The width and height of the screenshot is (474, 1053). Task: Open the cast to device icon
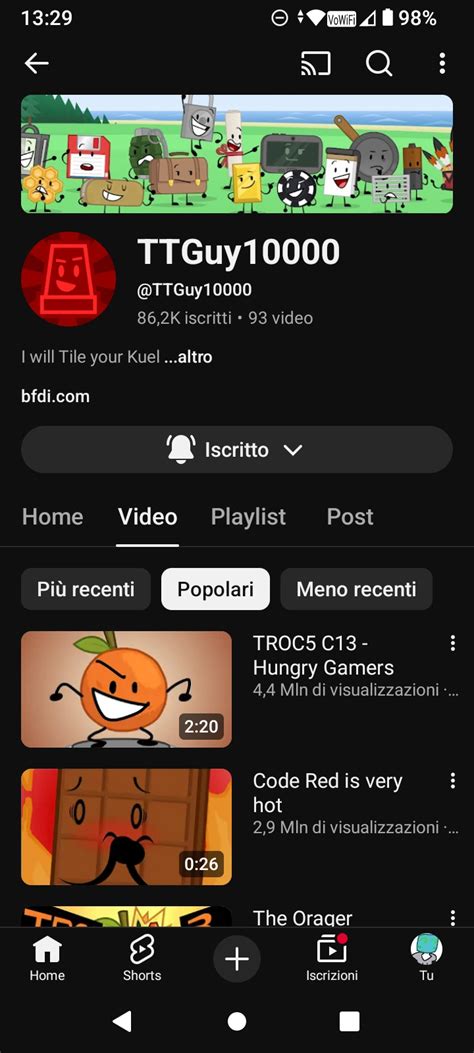[316, 64]
